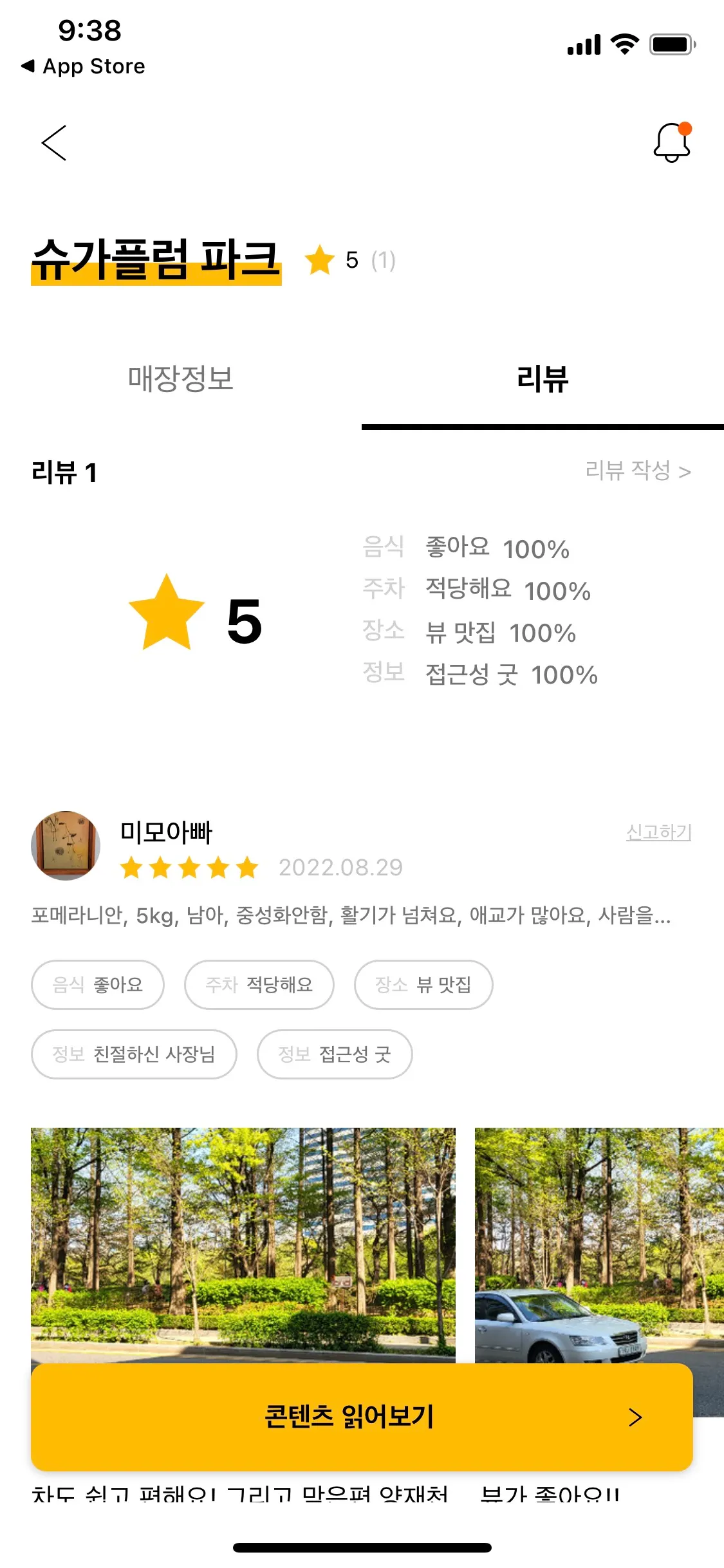Return to App Store from status bar
724x1568 pixels.
84,66
